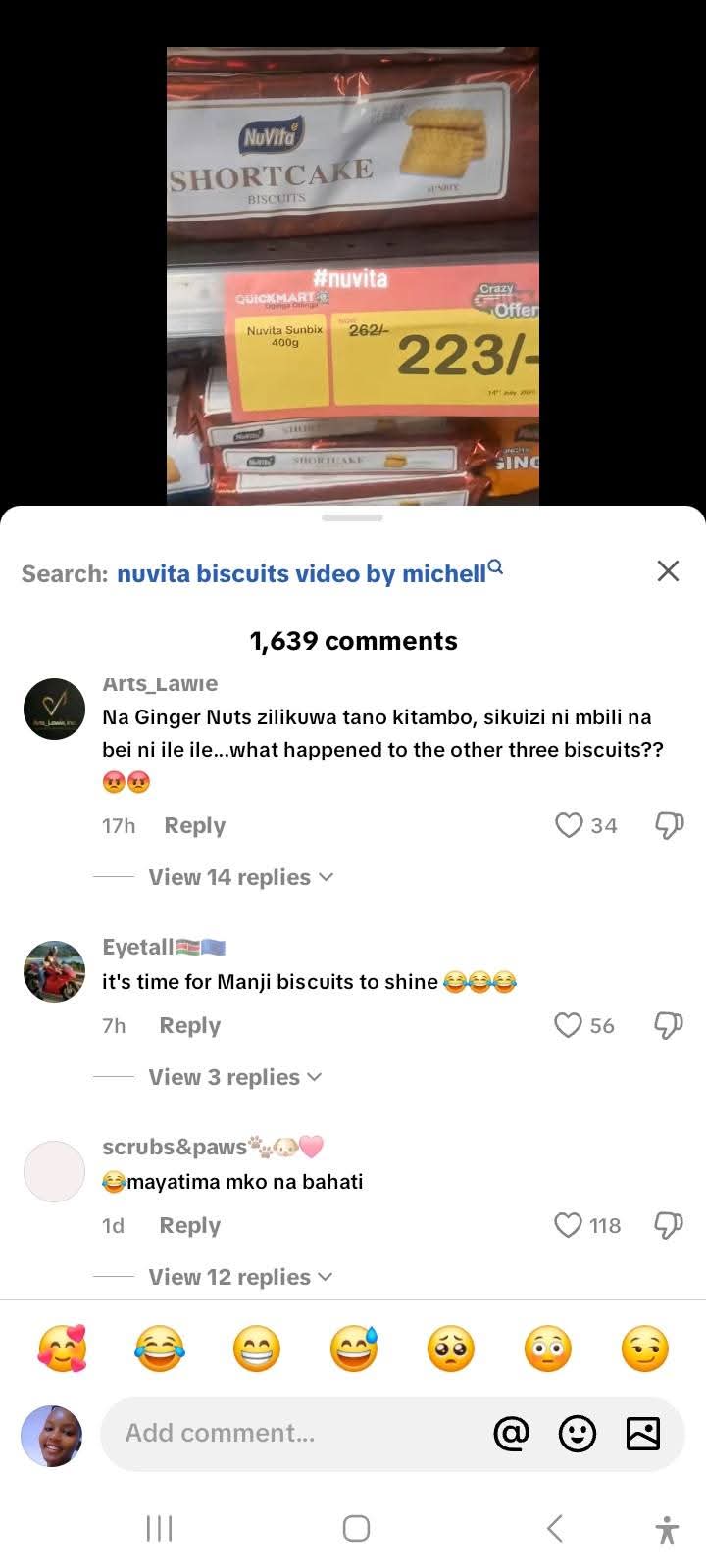Reply to Arts_Lawie's comment
This screenshot has height=1568, width=706.
194,825
